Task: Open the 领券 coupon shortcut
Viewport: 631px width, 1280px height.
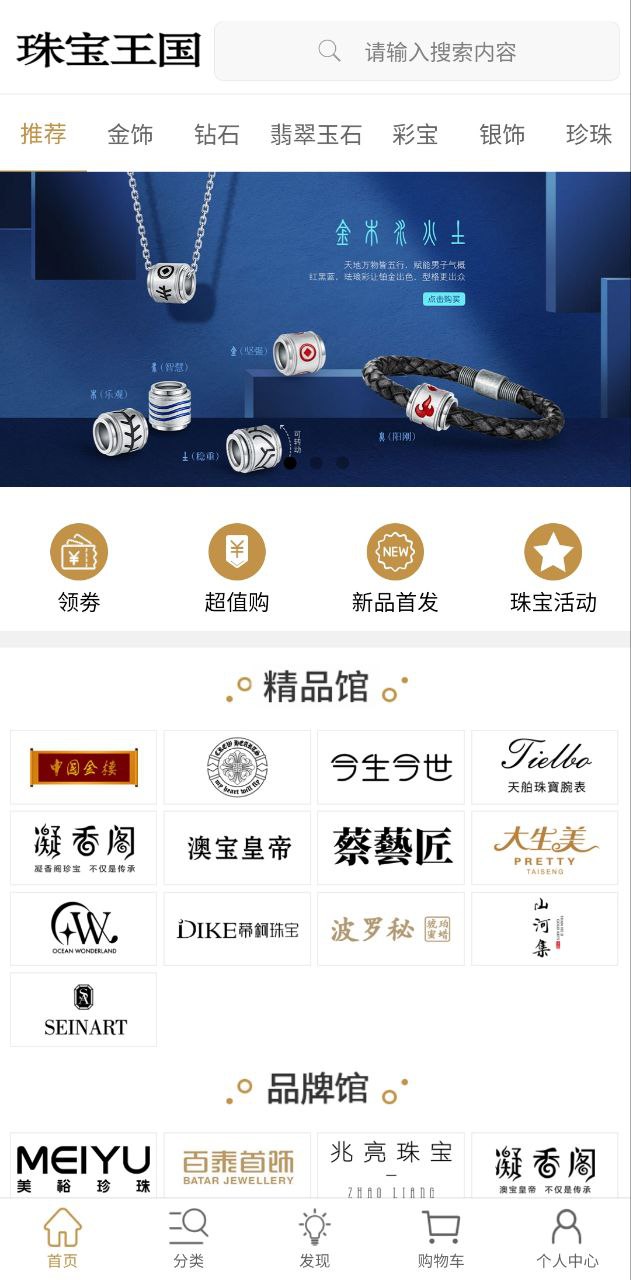Action: pyautogui.click(x=79, y=567)
